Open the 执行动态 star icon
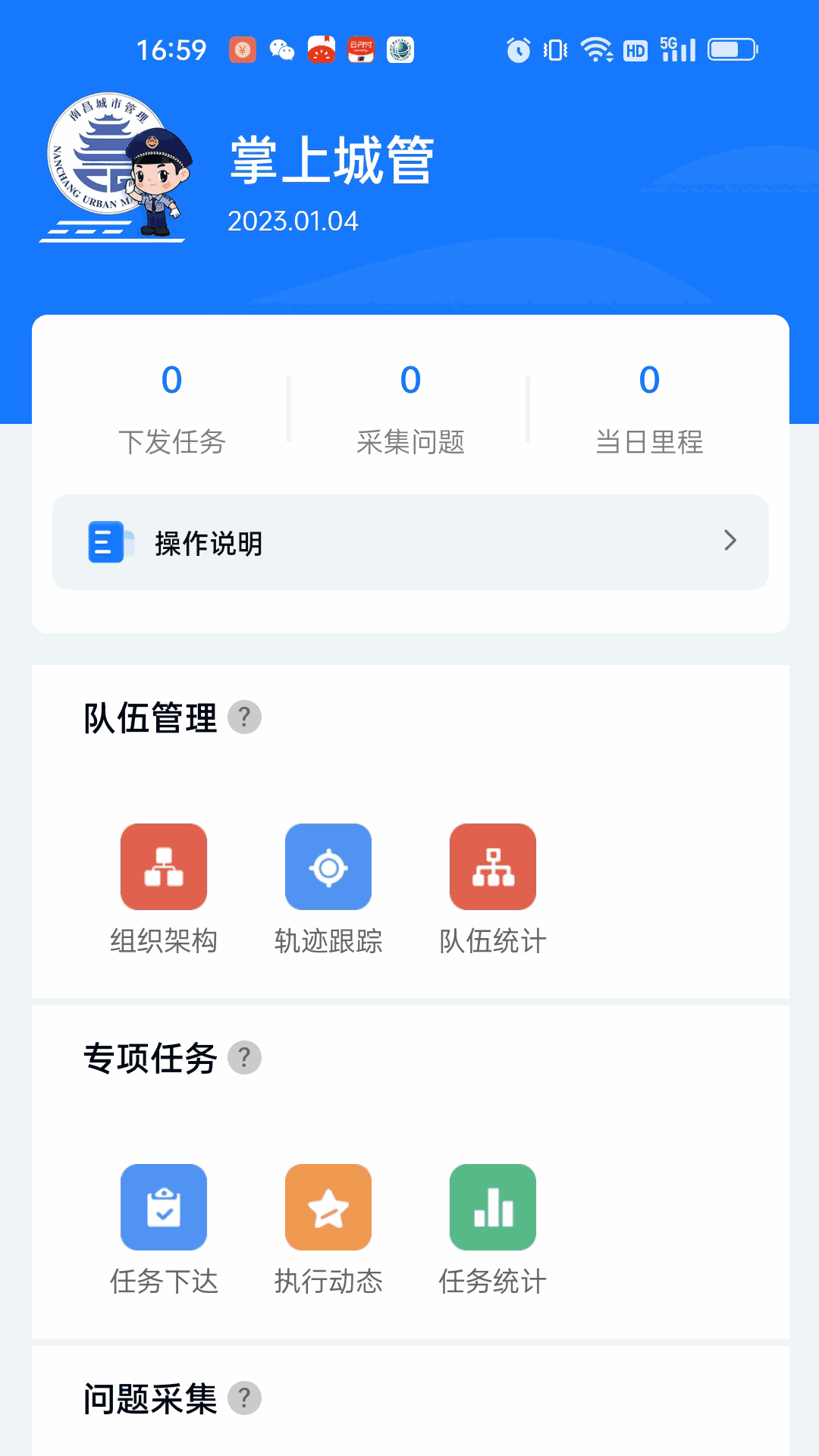Screen dimensions: 819x1456 (x=328, y=1207)
